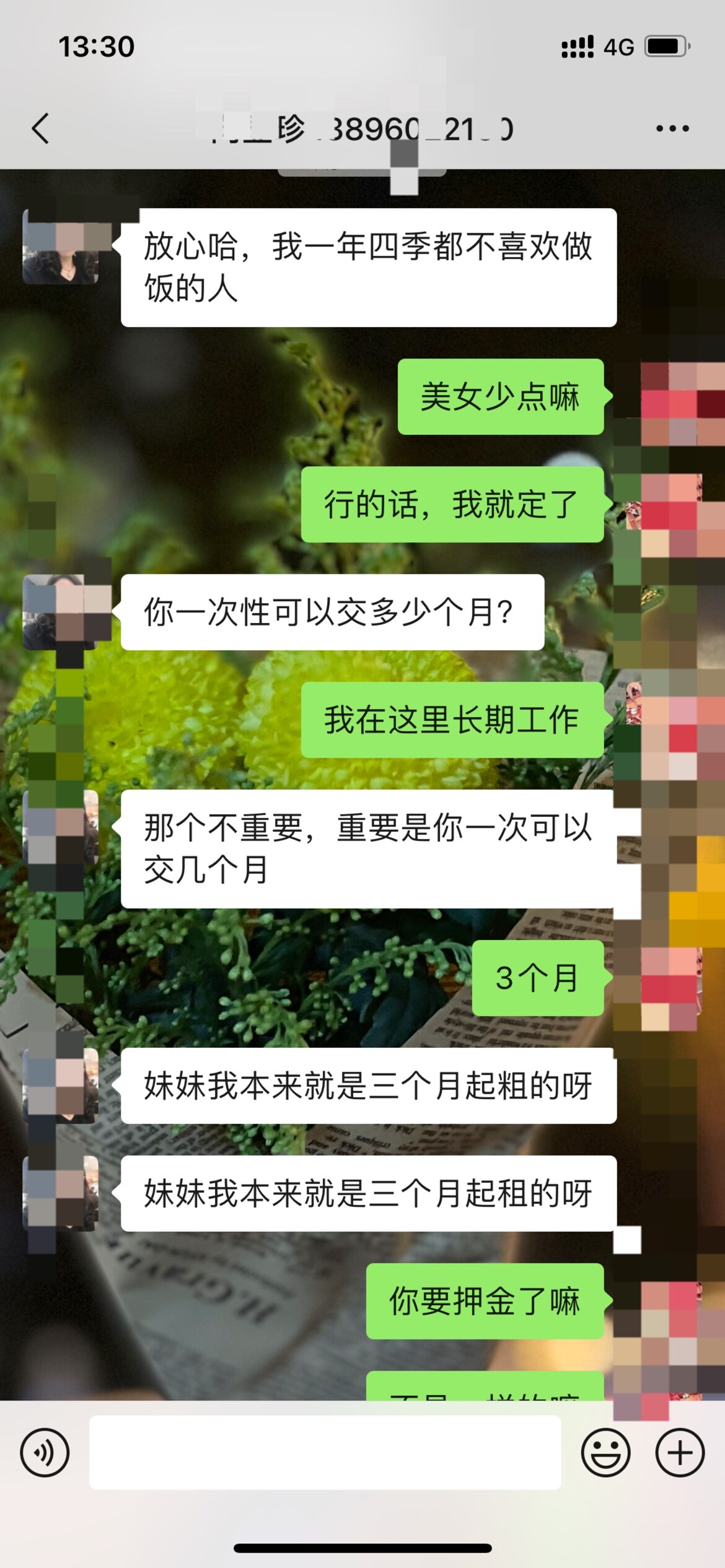Viewport: 725px width, 1568px height.
Task: Tap contact avatar beside 放心哈 message
Action: [x=61, y=246]
